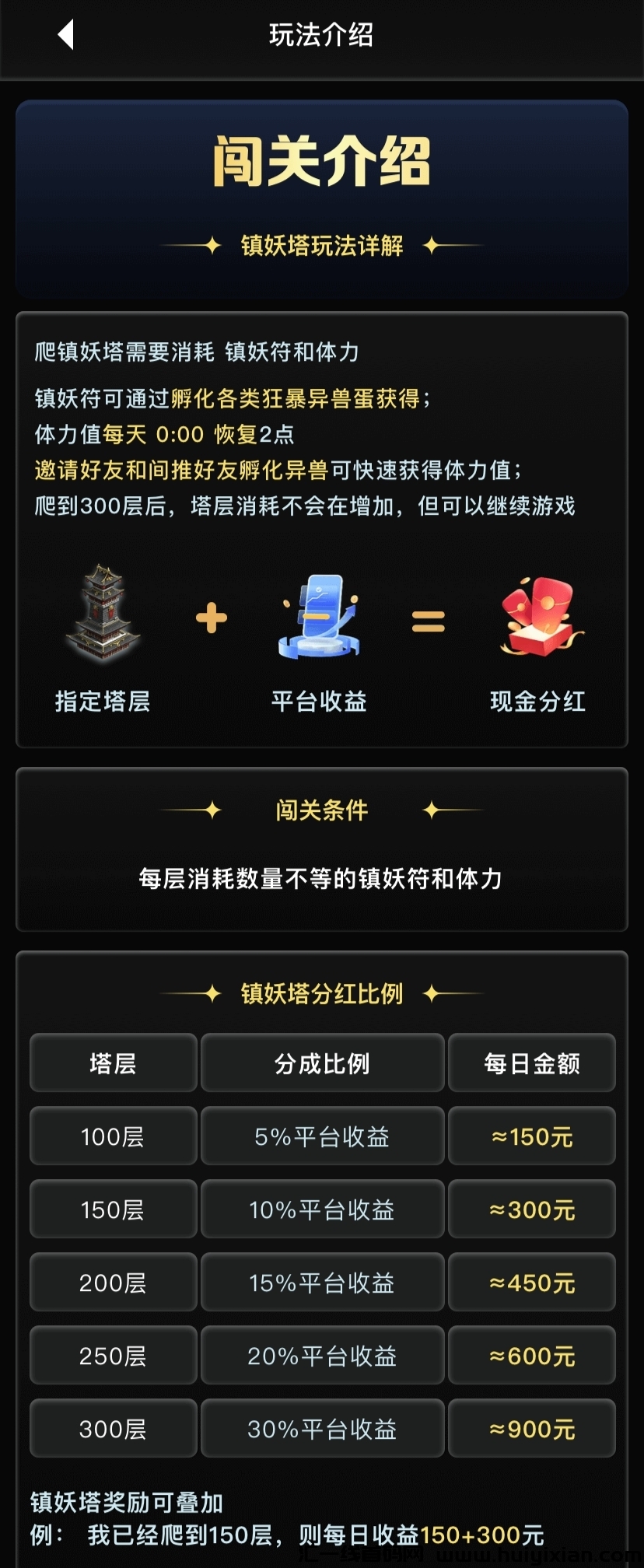点击镇妖塔玩法详解左侧的星形图标

(x=210, y=244)
